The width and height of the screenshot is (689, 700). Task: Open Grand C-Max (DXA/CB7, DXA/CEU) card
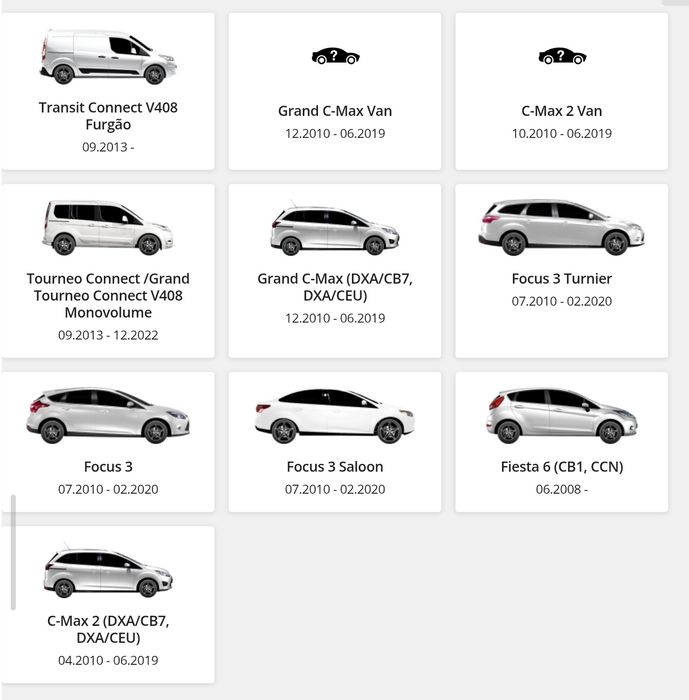[334, 270]
